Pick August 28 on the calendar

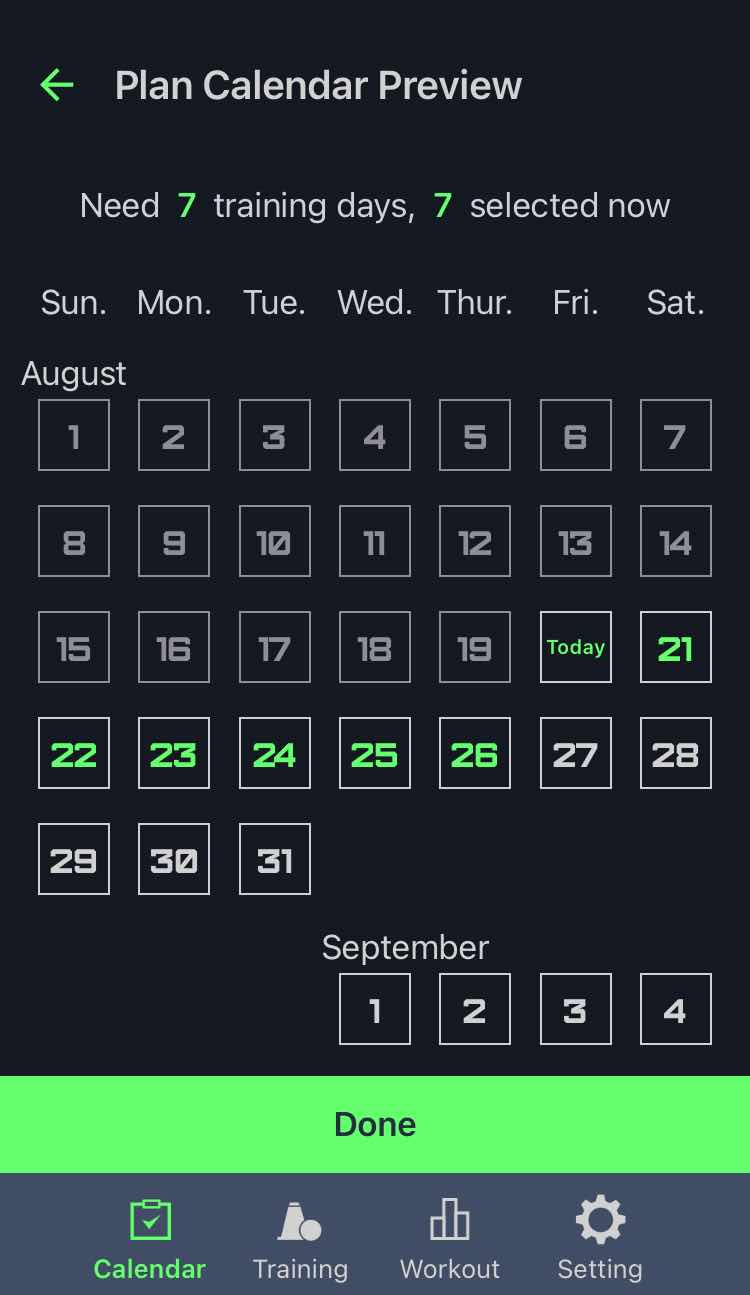tap(676, 753)
